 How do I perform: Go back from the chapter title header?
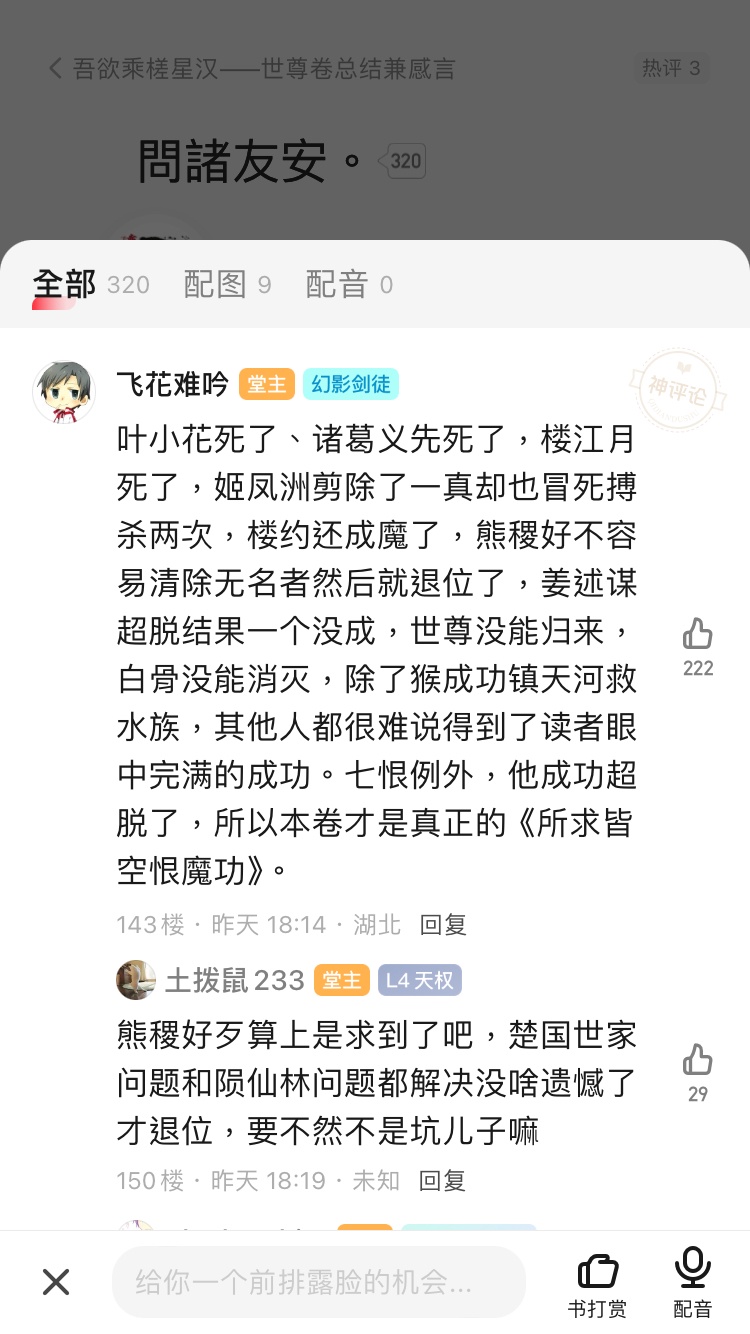[x=56, y=69]
